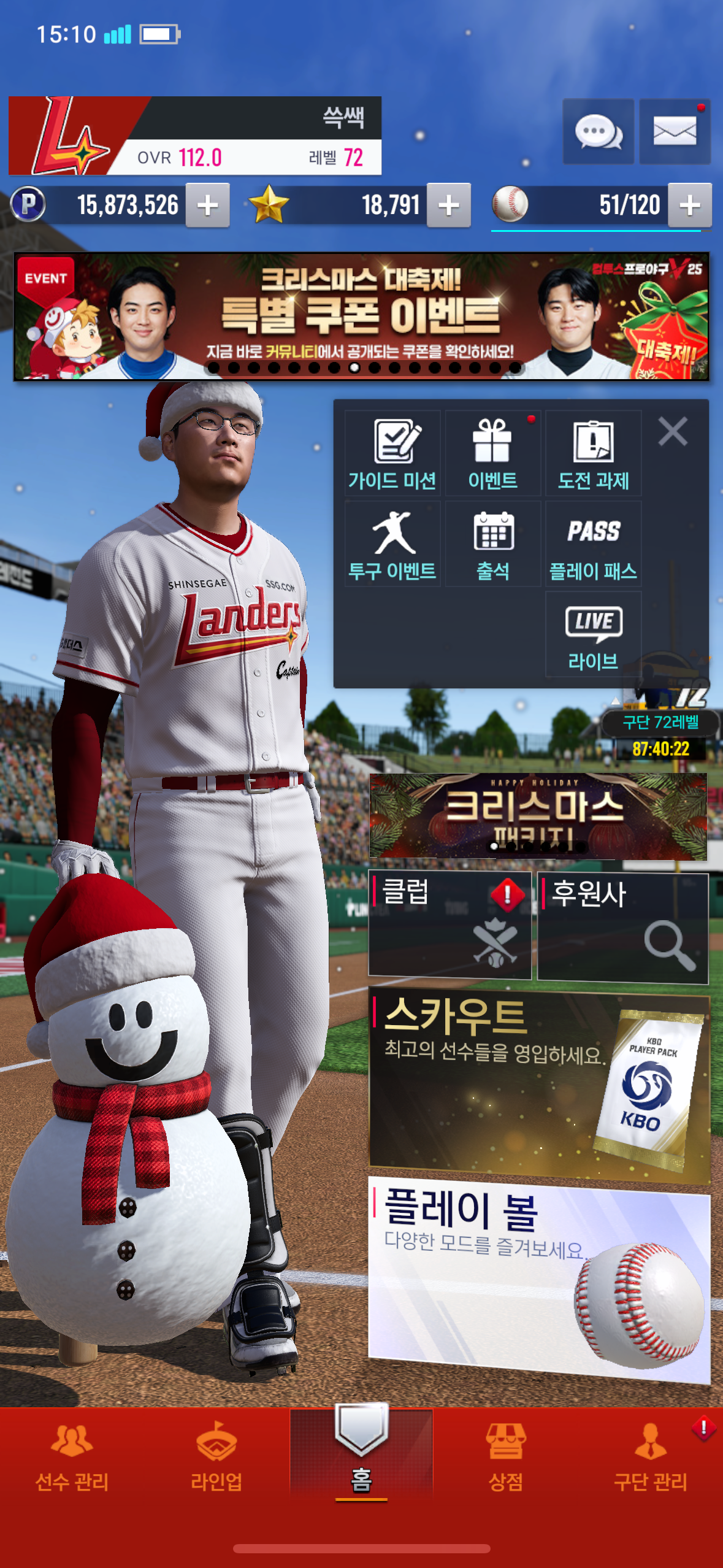Add more P points with the plus button
Image resolution: width=723 pixels, height=1568 pixels.
pos(208,206)
